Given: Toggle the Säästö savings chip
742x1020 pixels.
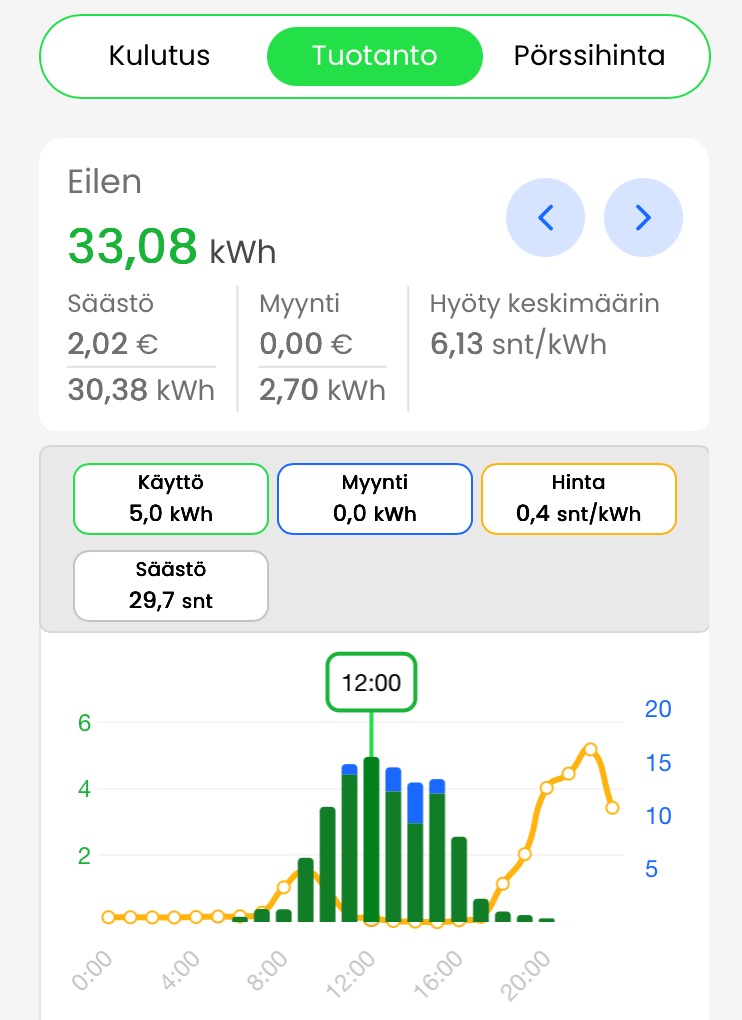Looking at the screenshot, I should point(171,586).
